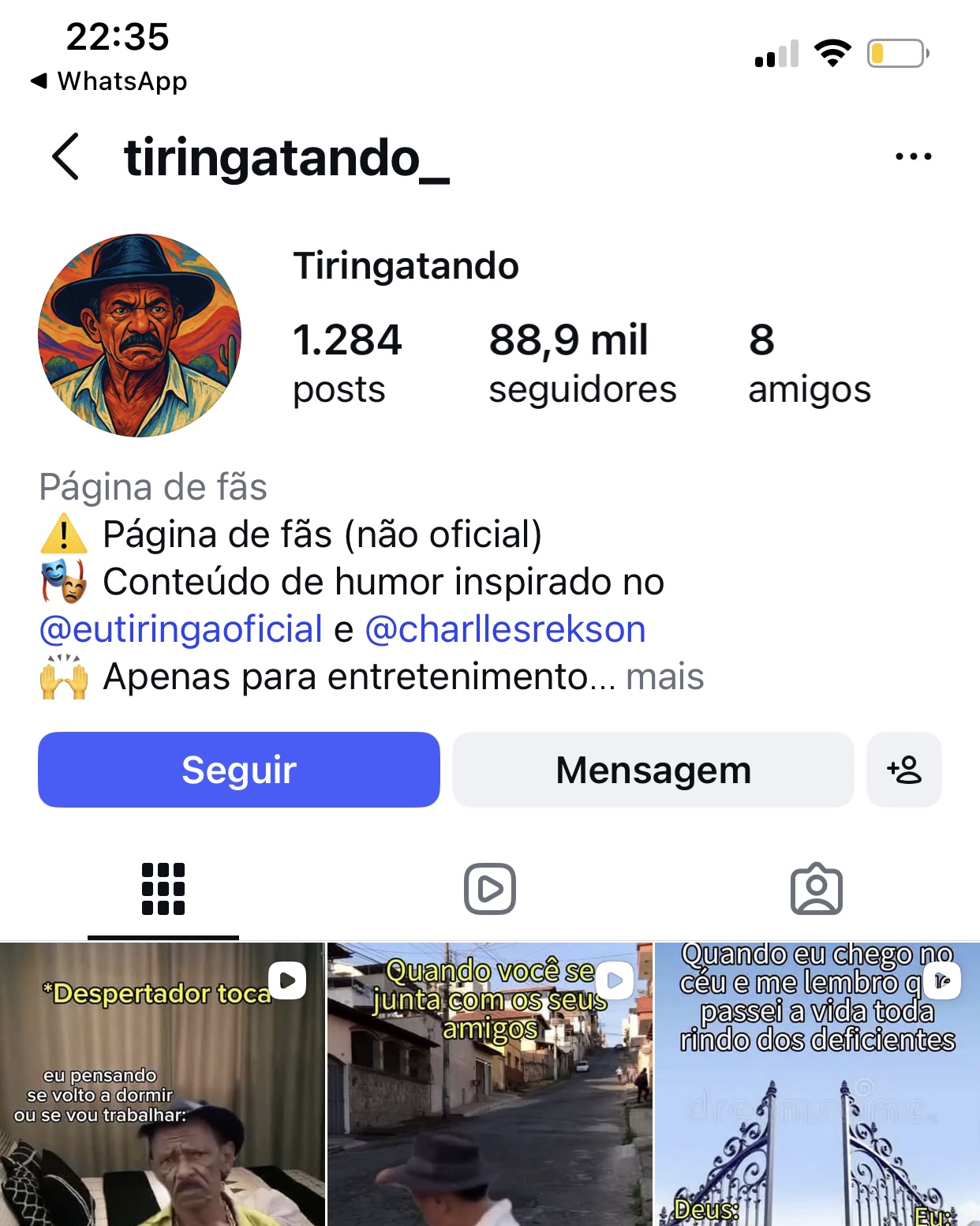Switch to the Reels tab
Screen dimensions: 980x1226
point(490,889)
